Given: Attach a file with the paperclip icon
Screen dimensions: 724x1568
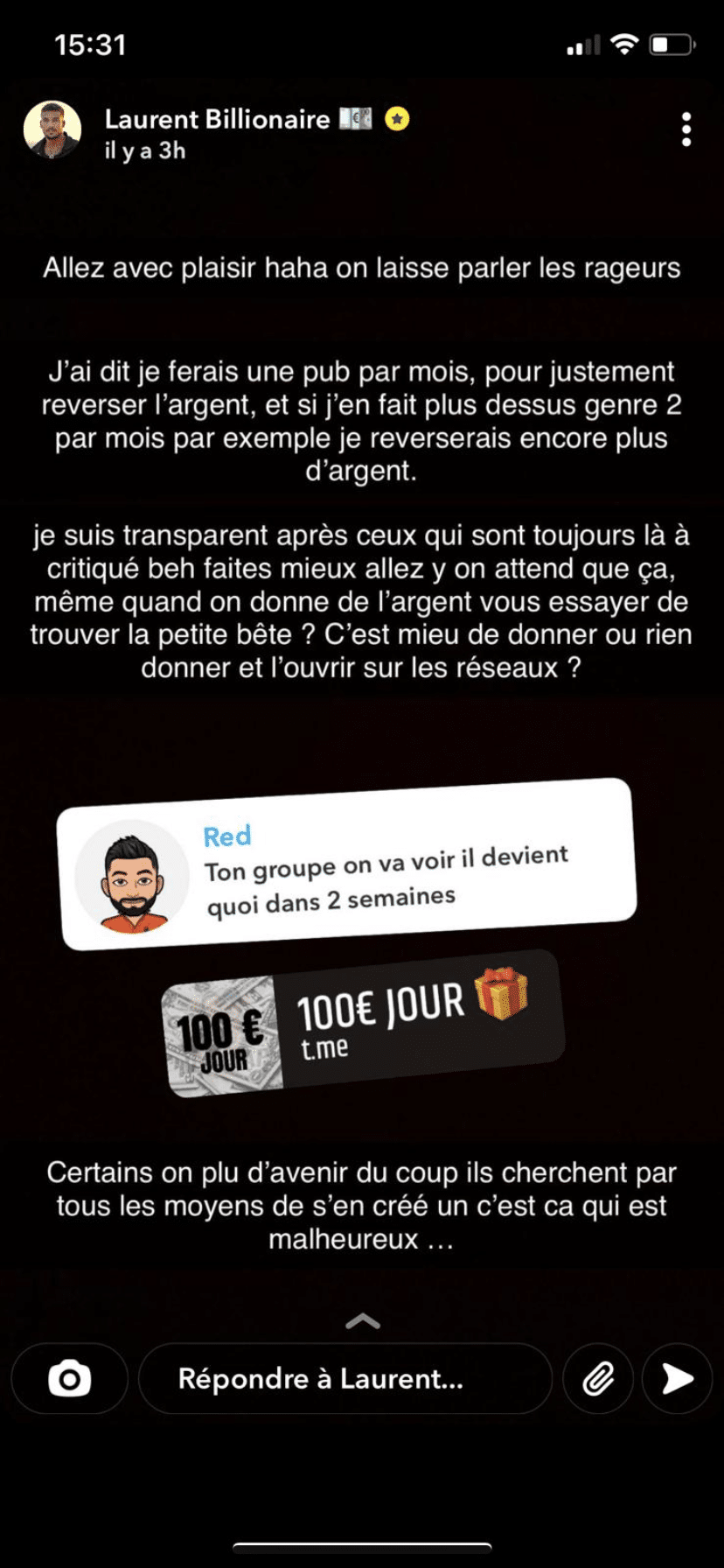Looking at the screenshot, I should (x=598, y=1379).
